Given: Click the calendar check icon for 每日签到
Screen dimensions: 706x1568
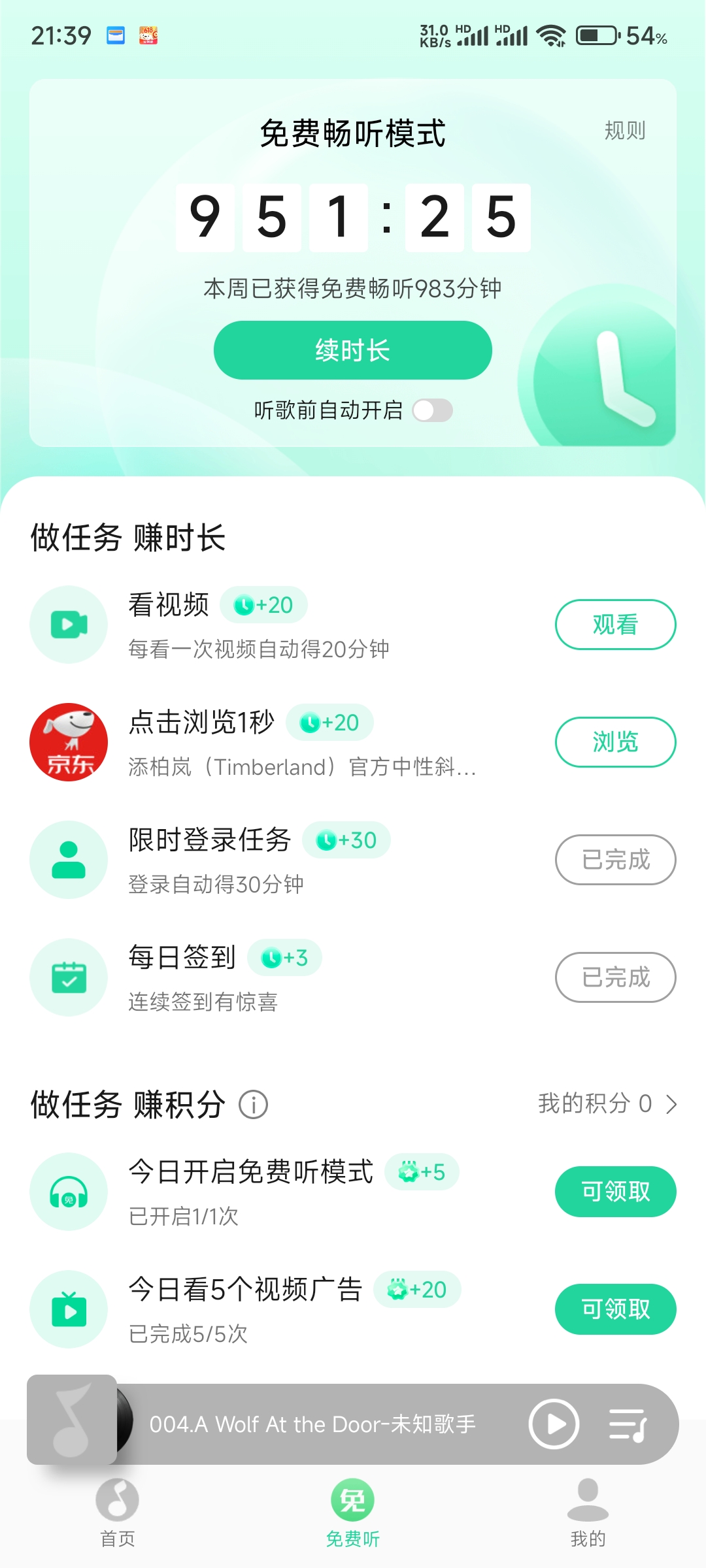Looking at the screenshot, I should pyautogui.click(x=69, y=977).
